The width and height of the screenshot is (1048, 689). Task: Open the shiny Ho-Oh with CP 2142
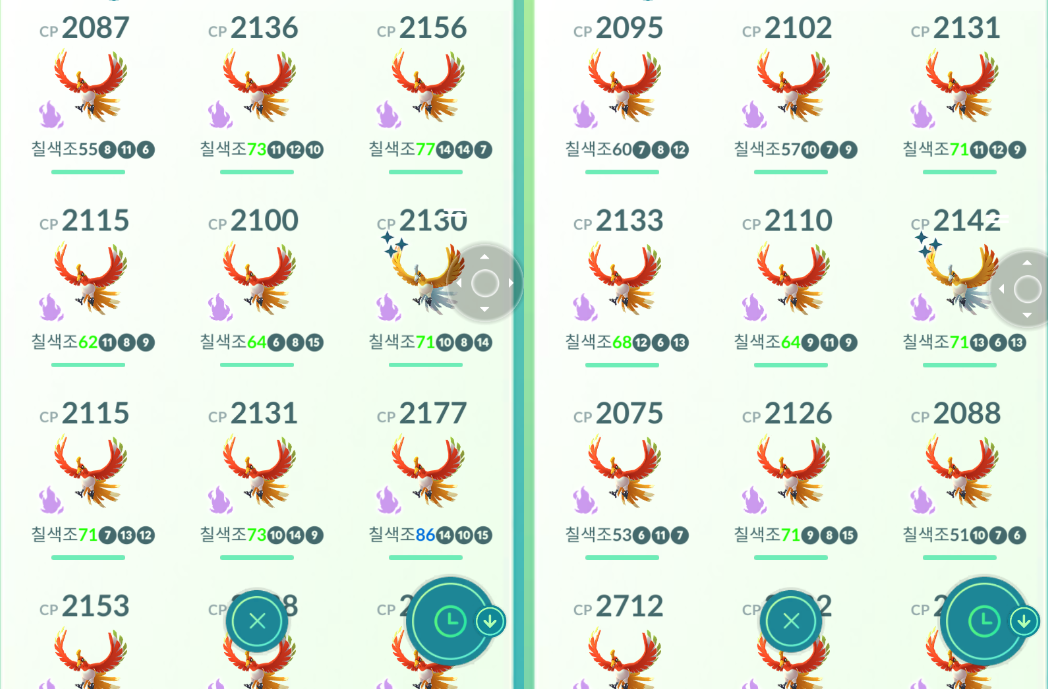coord(955,277)
